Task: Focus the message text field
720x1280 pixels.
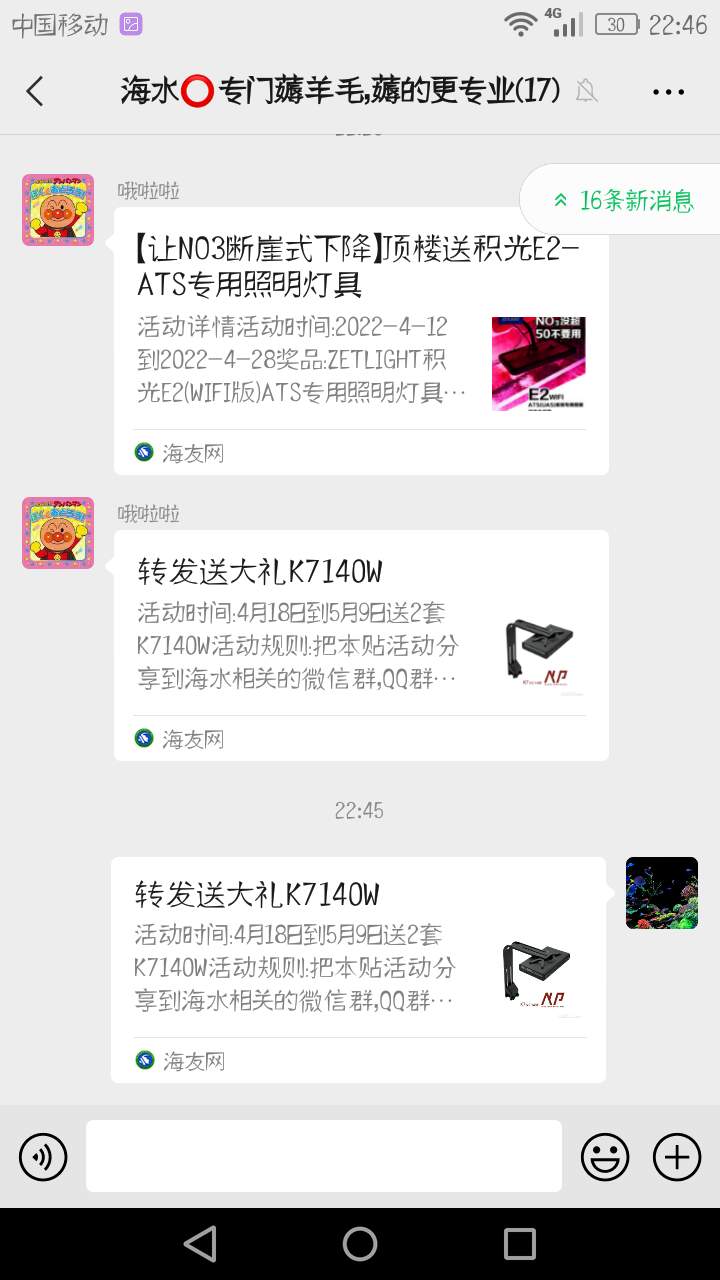Action: [324, 1156]
